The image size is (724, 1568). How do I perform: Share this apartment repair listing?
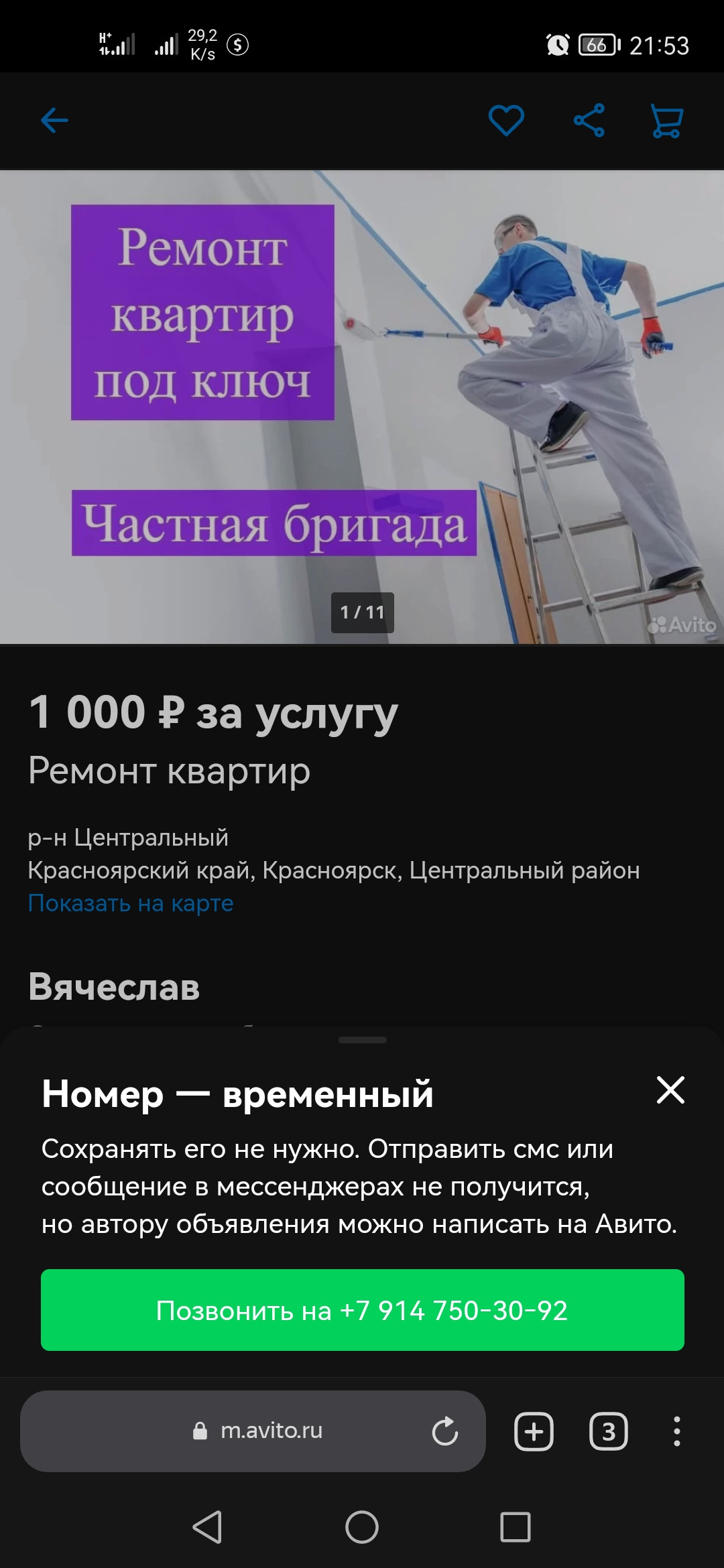pyautogui.click(x=589, y=121)
